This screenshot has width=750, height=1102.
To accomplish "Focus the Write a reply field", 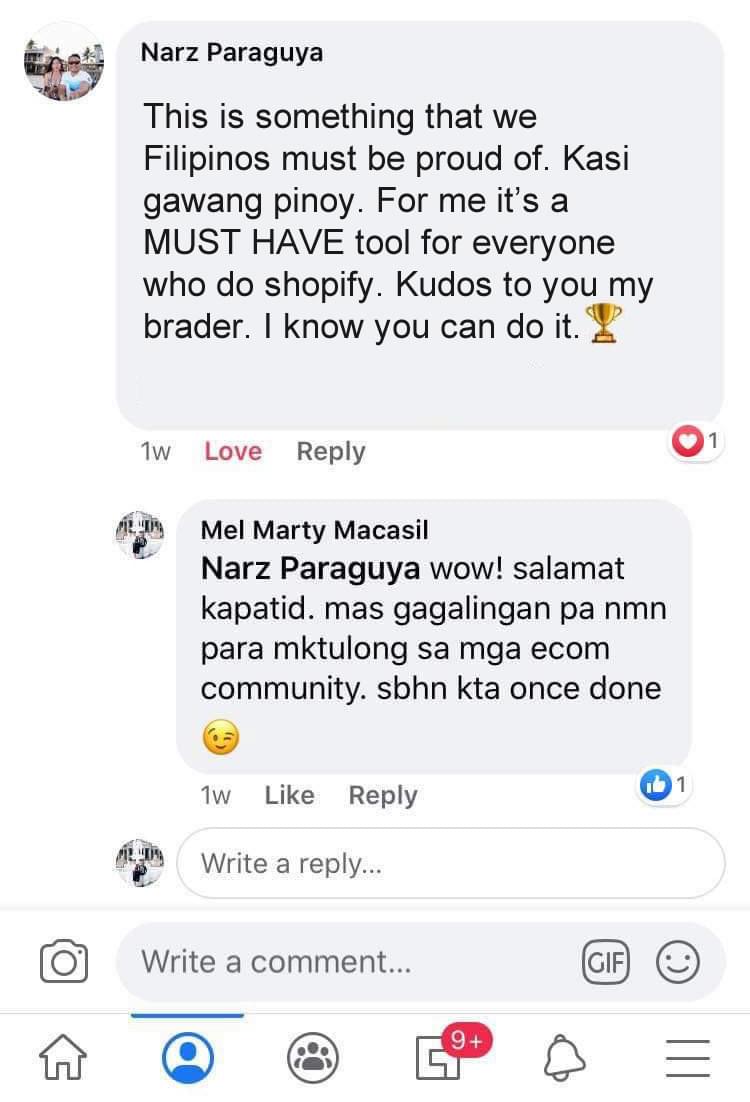I will (450, 862).
